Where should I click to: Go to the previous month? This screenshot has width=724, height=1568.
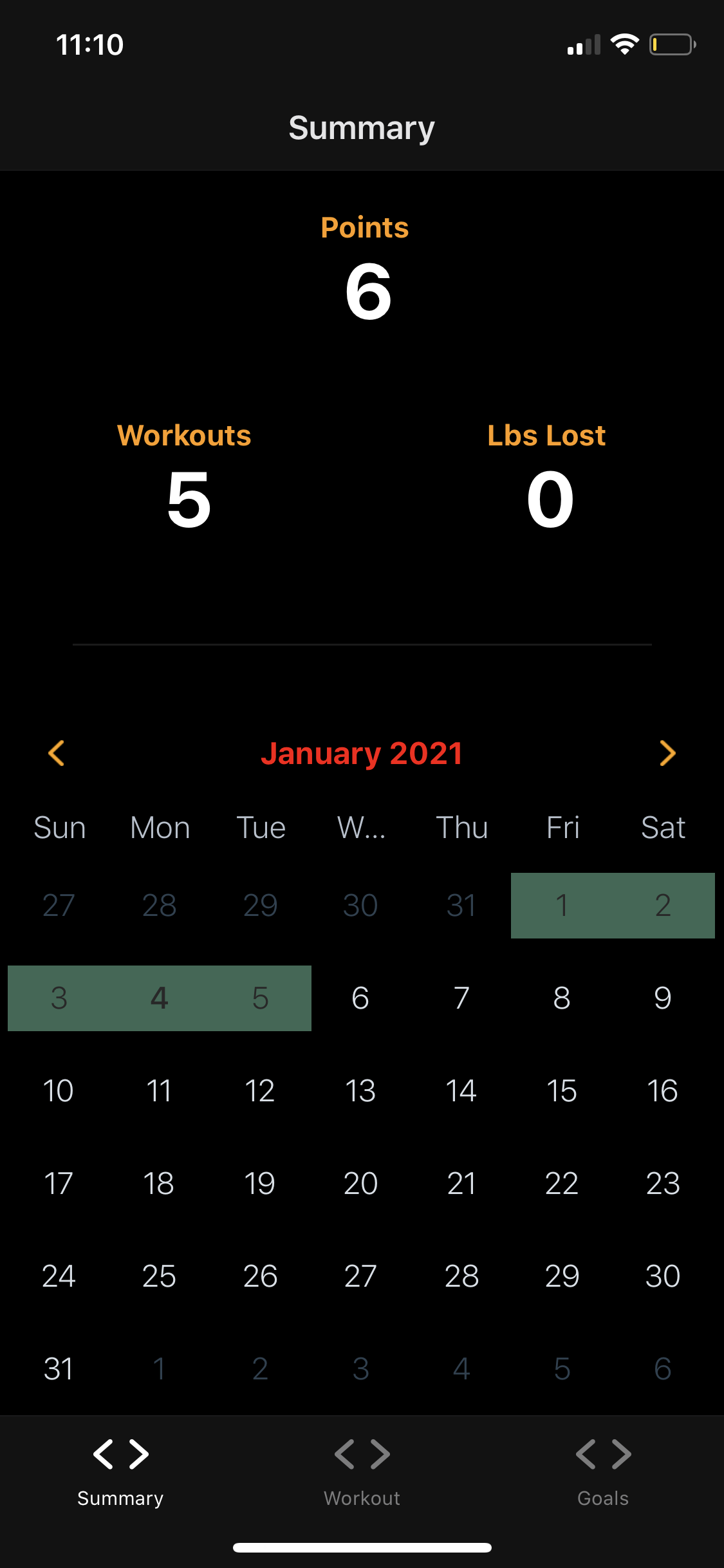(57, 753)
